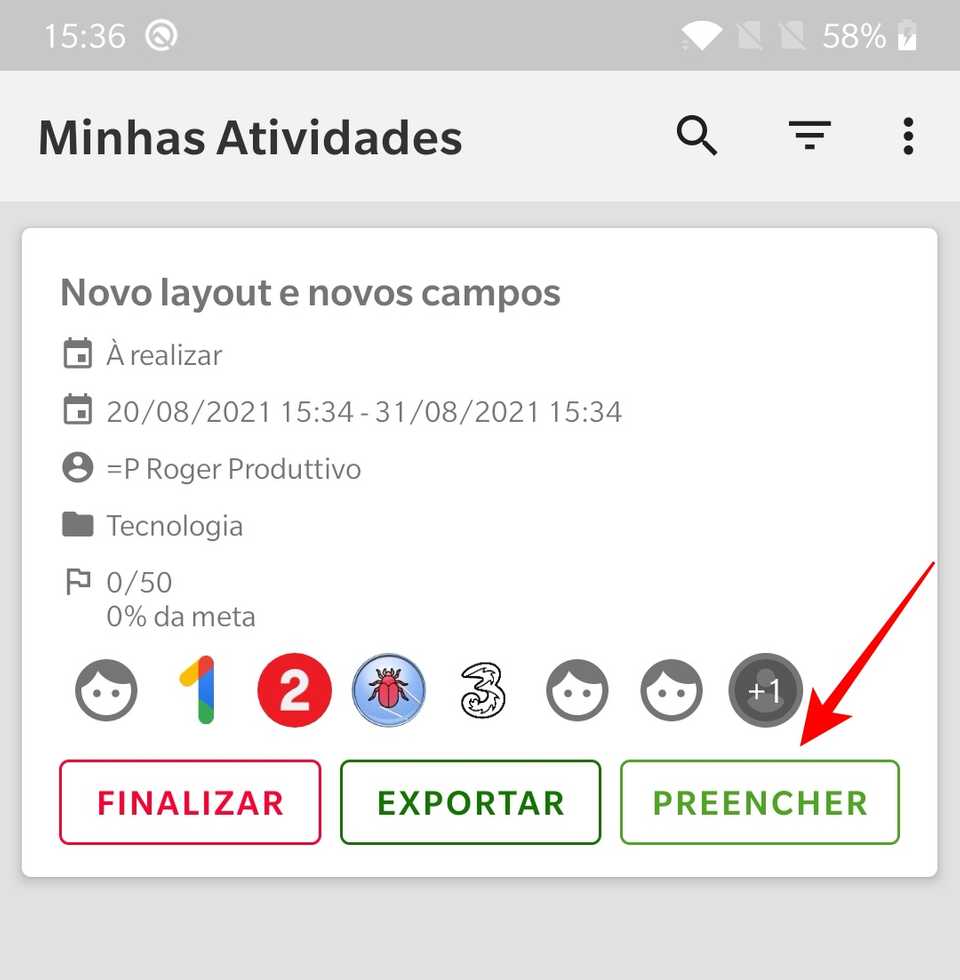Click the folder icon beside Tecnologia
Screen dimensions: 960x980
pyautogui.click(x=78, y=525)
